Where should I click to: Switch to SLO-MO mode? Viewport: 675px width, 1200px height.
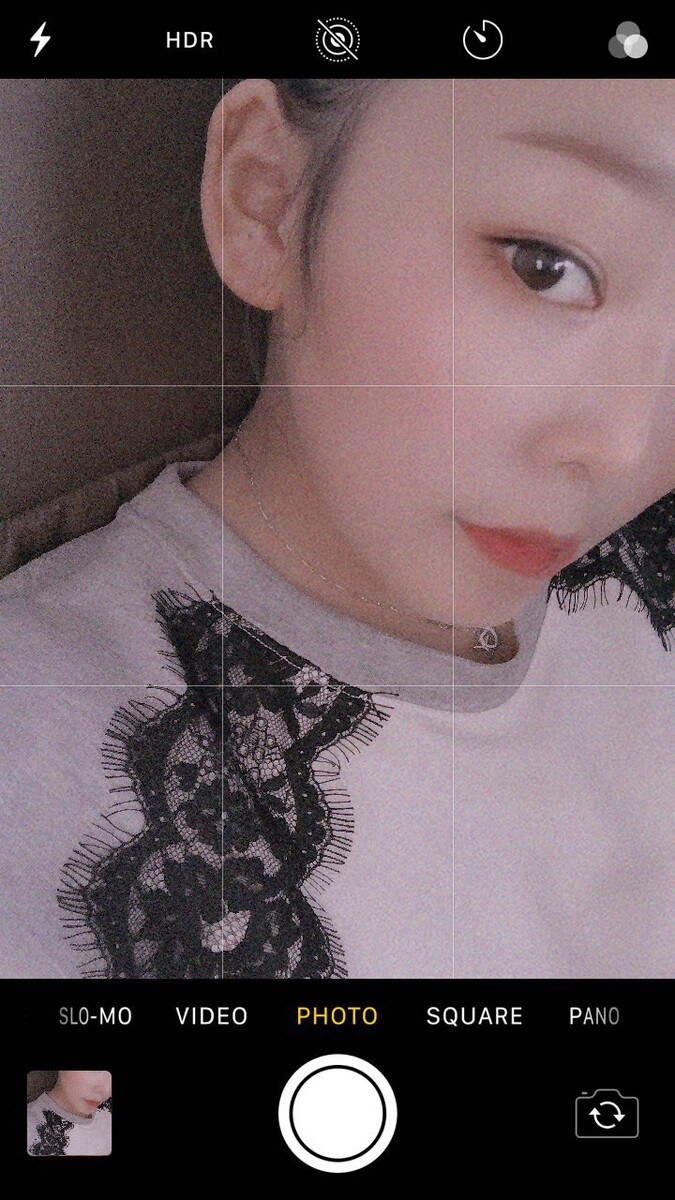[x=96, y=1016]
